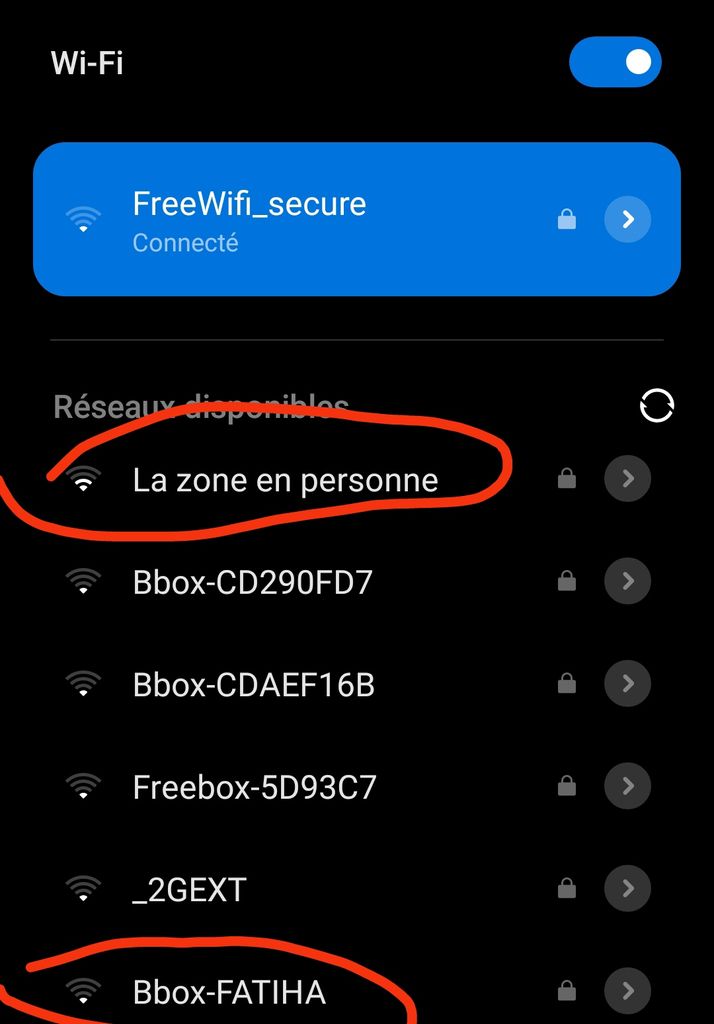Refresh the available networks list

[656, 406]
